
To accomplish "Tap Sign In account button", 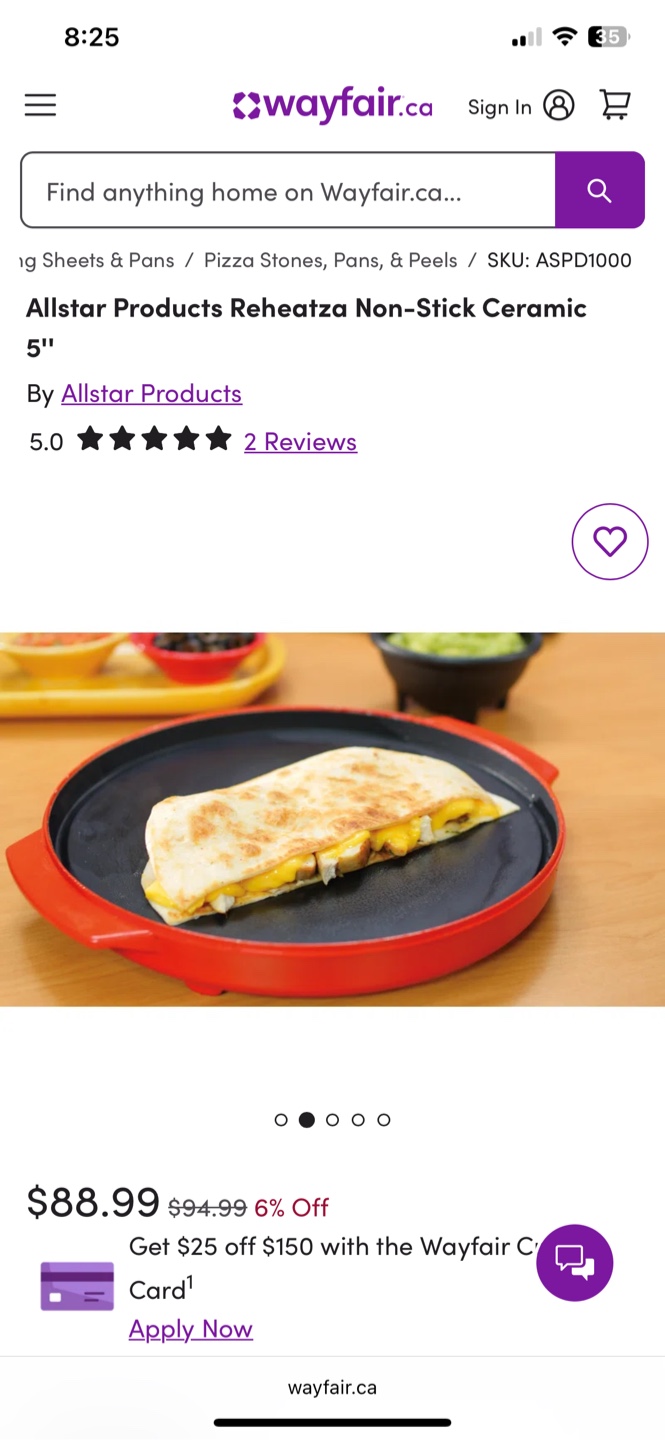I will 521,106.
